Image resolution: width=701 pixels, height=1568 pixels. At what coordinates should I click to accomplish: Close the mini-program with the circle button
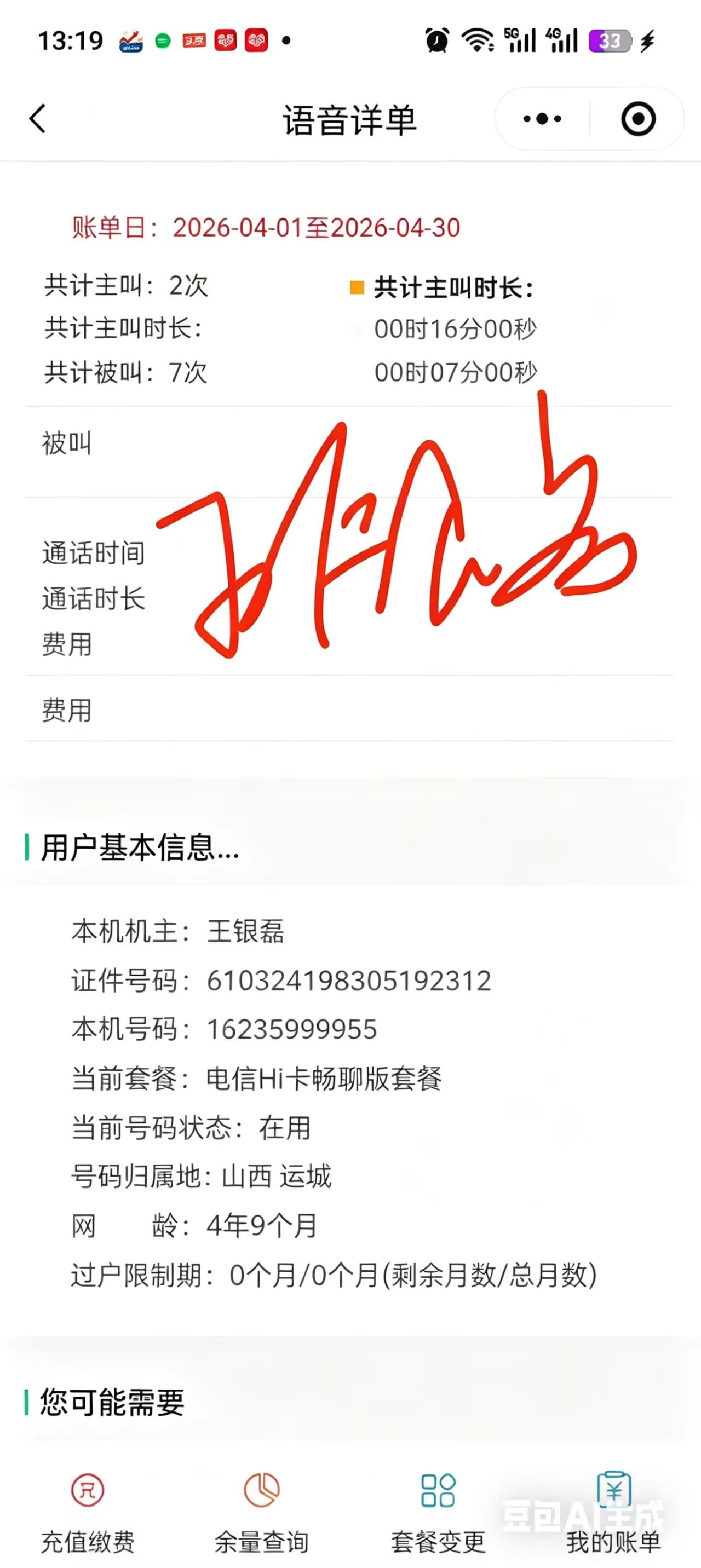tap(637, 119)
